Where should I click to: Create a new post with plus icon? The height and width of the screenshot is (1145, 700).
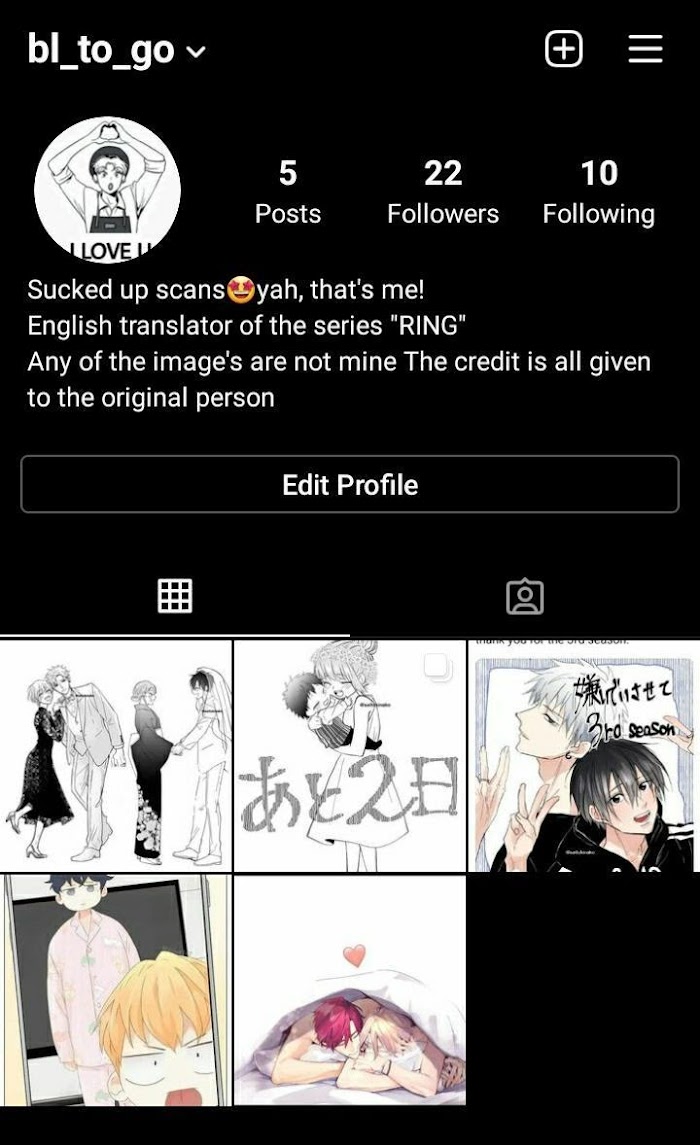tap(563, 49)
